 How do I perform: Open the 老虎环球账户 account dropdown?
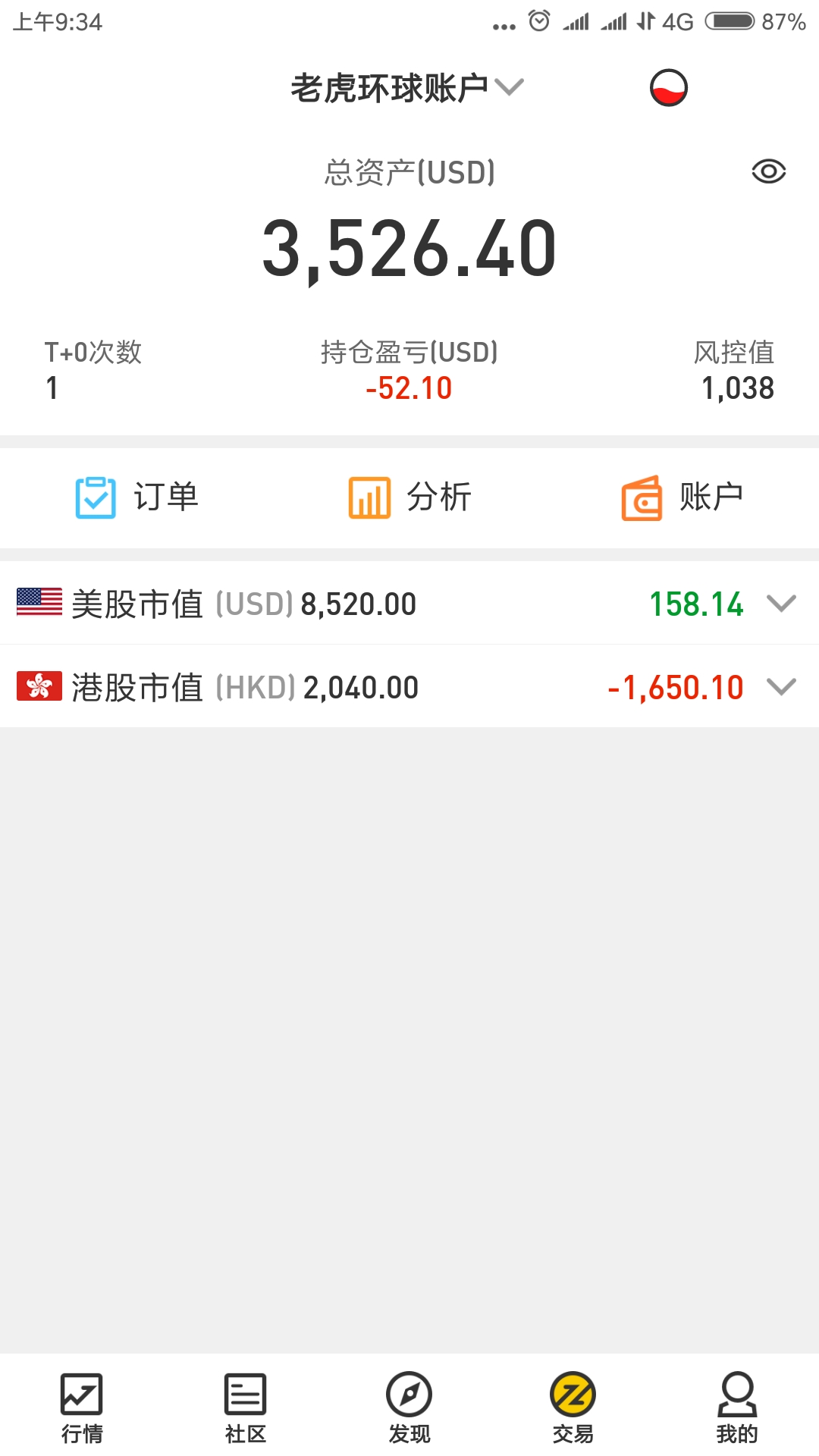[x=407, y=88]
